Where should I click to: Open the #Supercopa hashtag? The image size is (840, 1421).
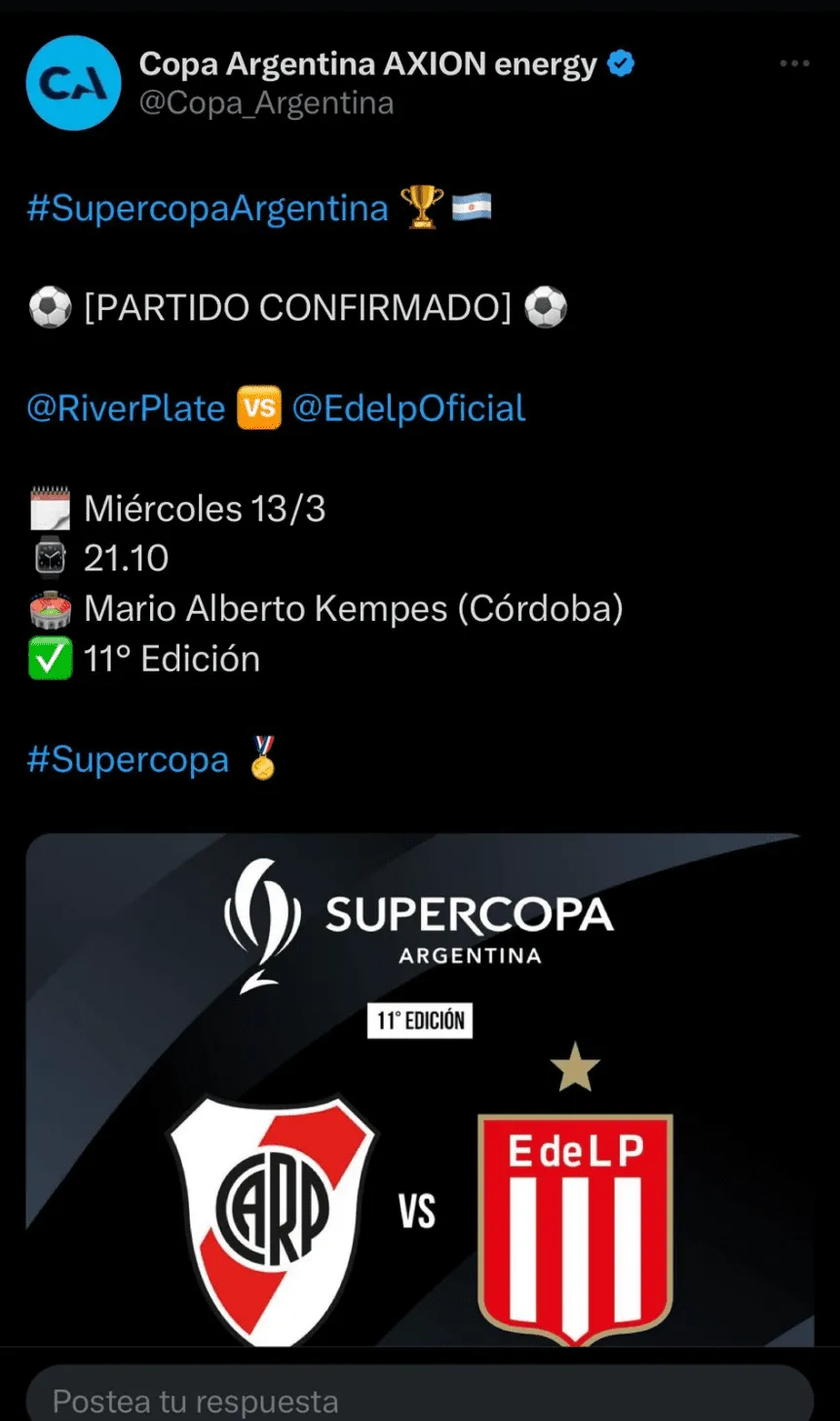(128, 760)
